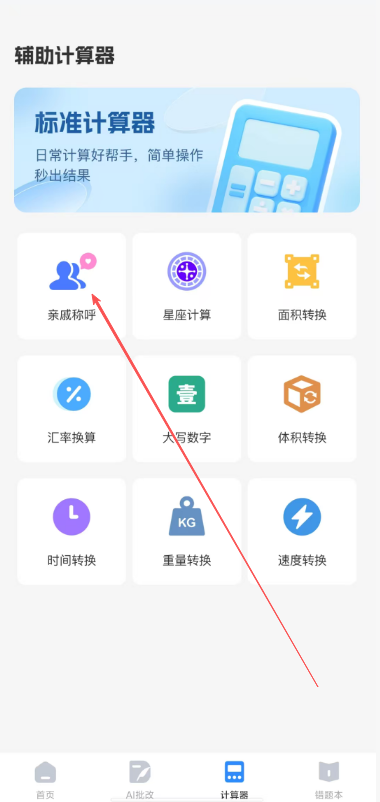Launch 速度转换 converter
380x802 pixels.
click(x=302, y=531)
